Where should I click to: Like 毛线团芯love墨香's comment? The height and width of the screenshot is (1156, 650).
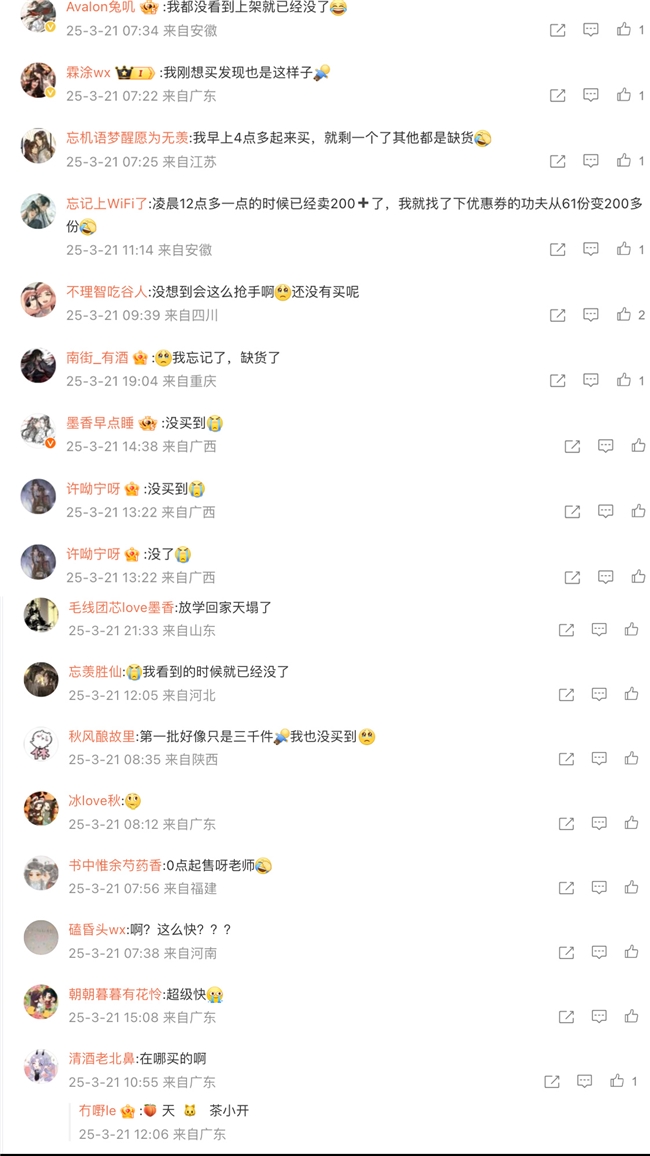pyautogui.click(x=631, y=630)
